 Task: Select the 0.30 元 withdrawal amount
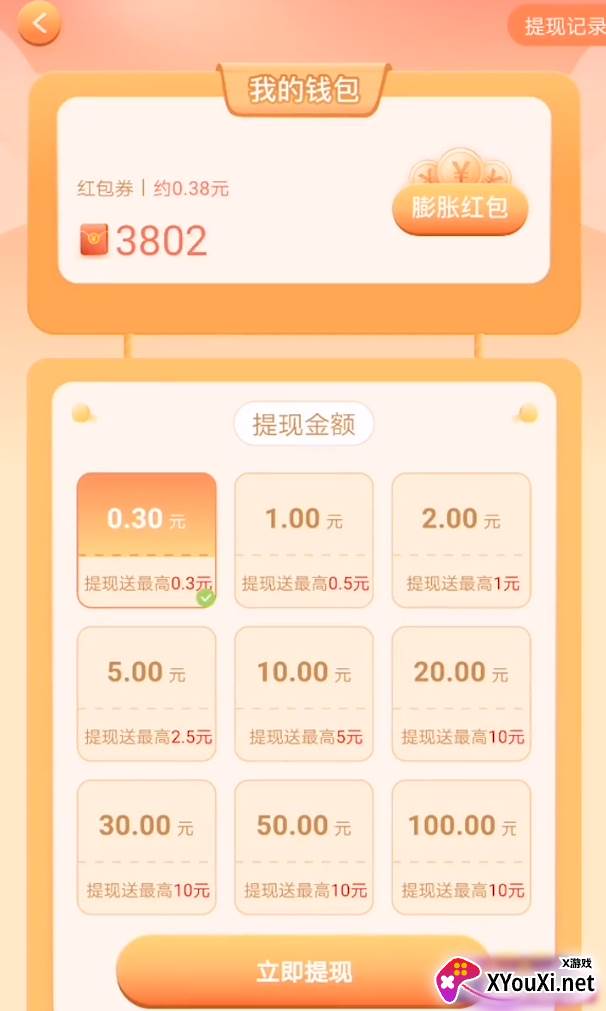[146, 540]
